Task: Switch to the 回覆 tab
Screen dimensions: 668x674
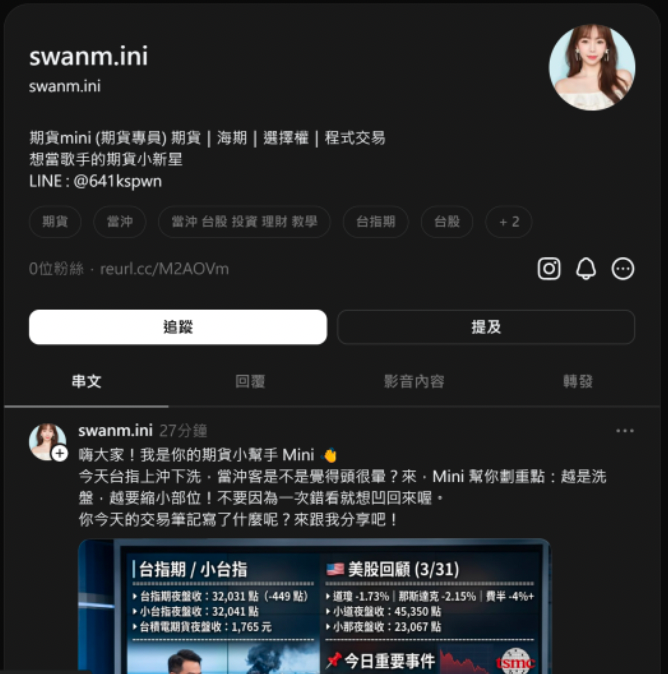Action: [250, 381]
